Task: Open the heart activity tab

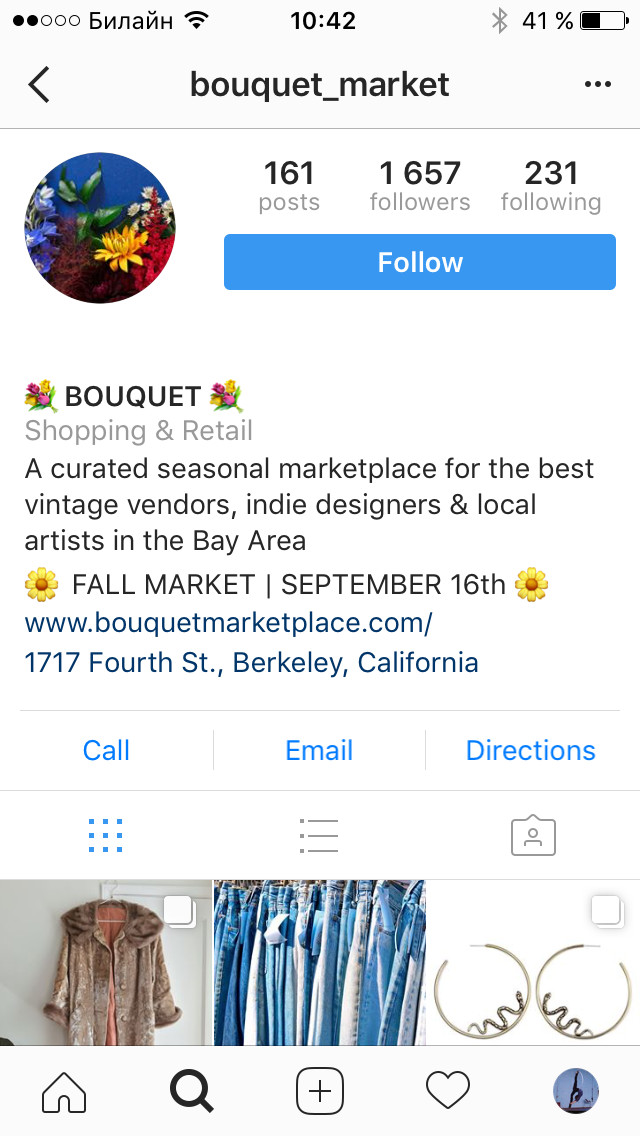Action: (448, 1091)
